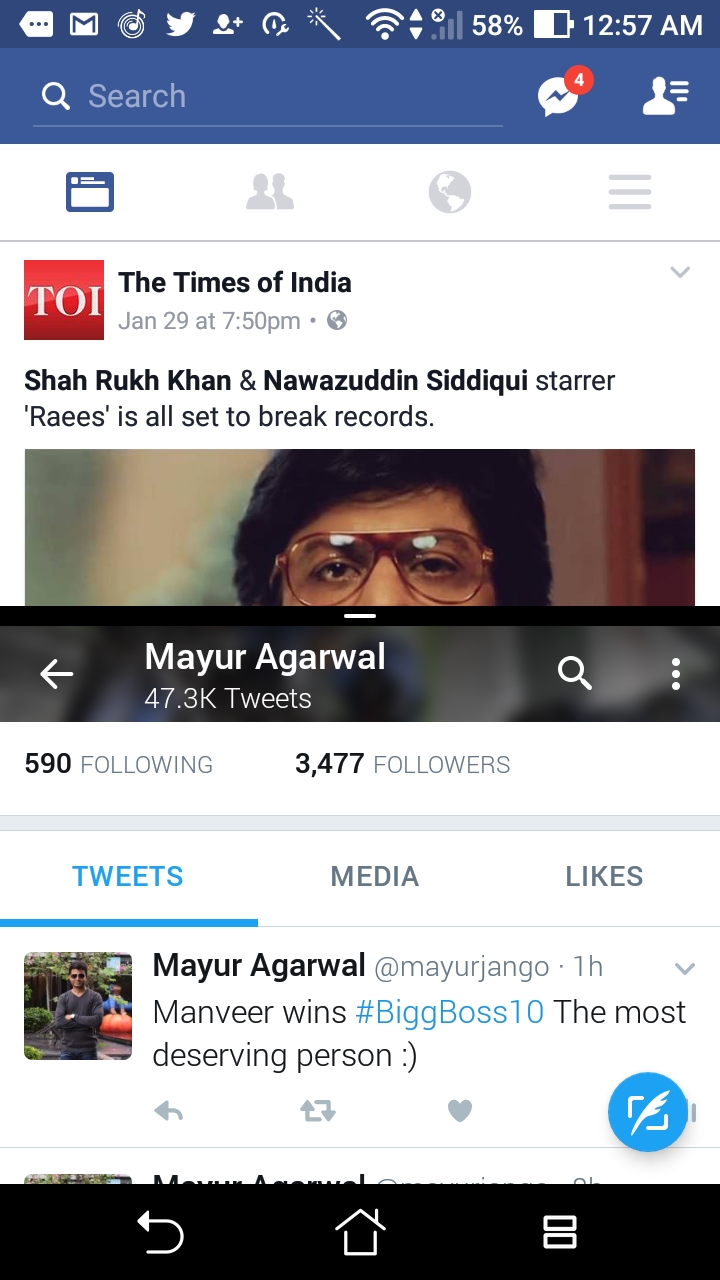Switch to the Friend Requests tab
The image size is (720, 1280).
(x=270, y=192)
